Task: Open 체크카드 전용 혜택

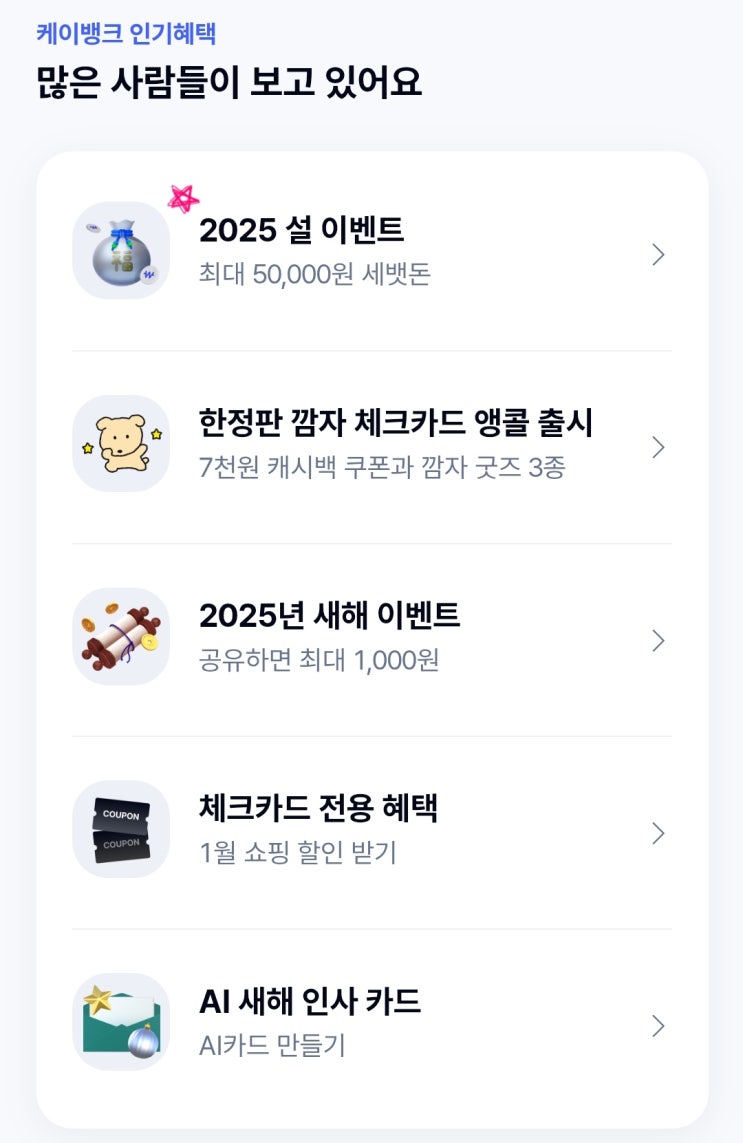Action: (371, 830)
